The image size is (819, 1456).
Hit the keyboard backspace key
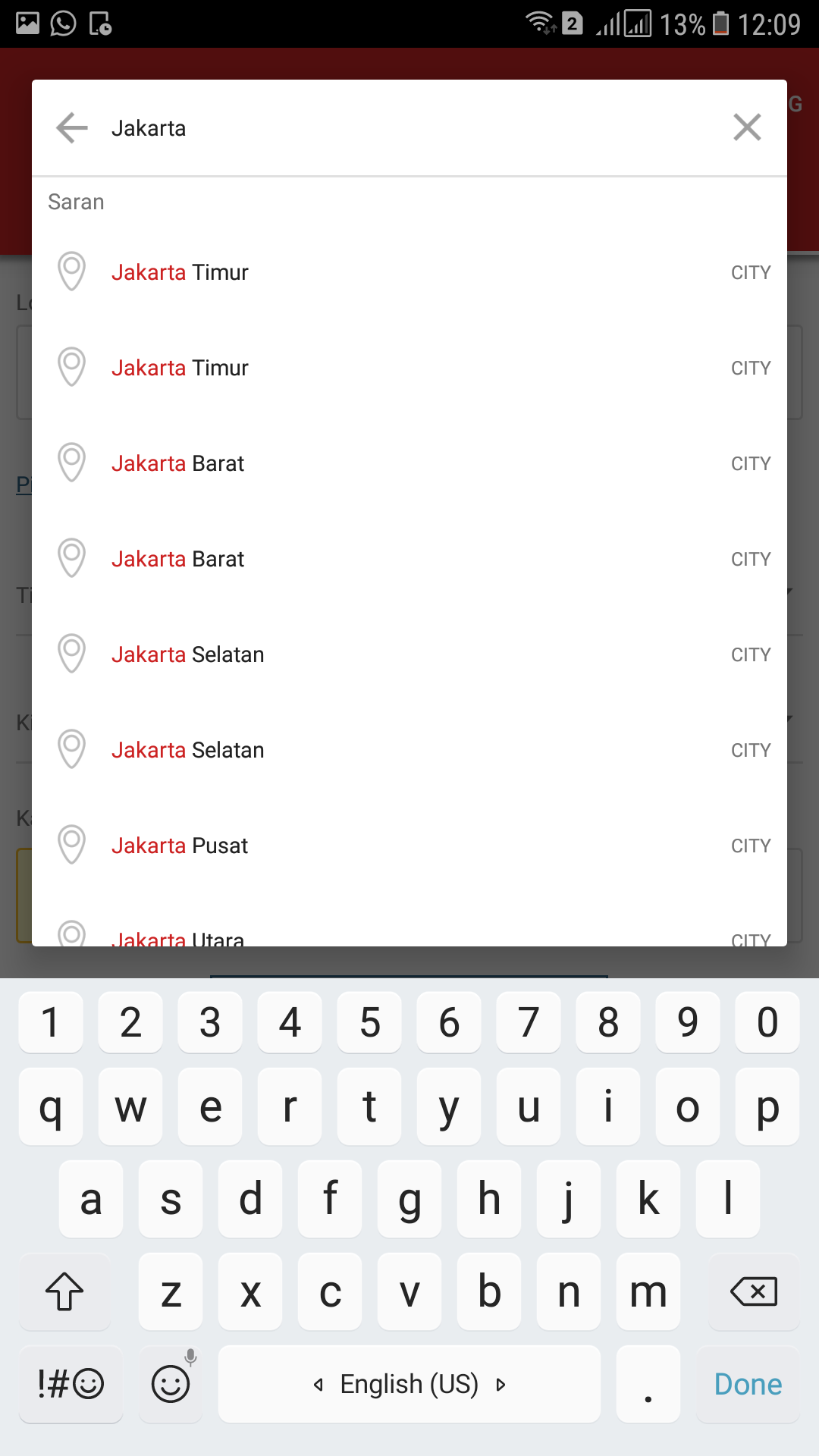pyautogui.click(x=754, y=1291)
